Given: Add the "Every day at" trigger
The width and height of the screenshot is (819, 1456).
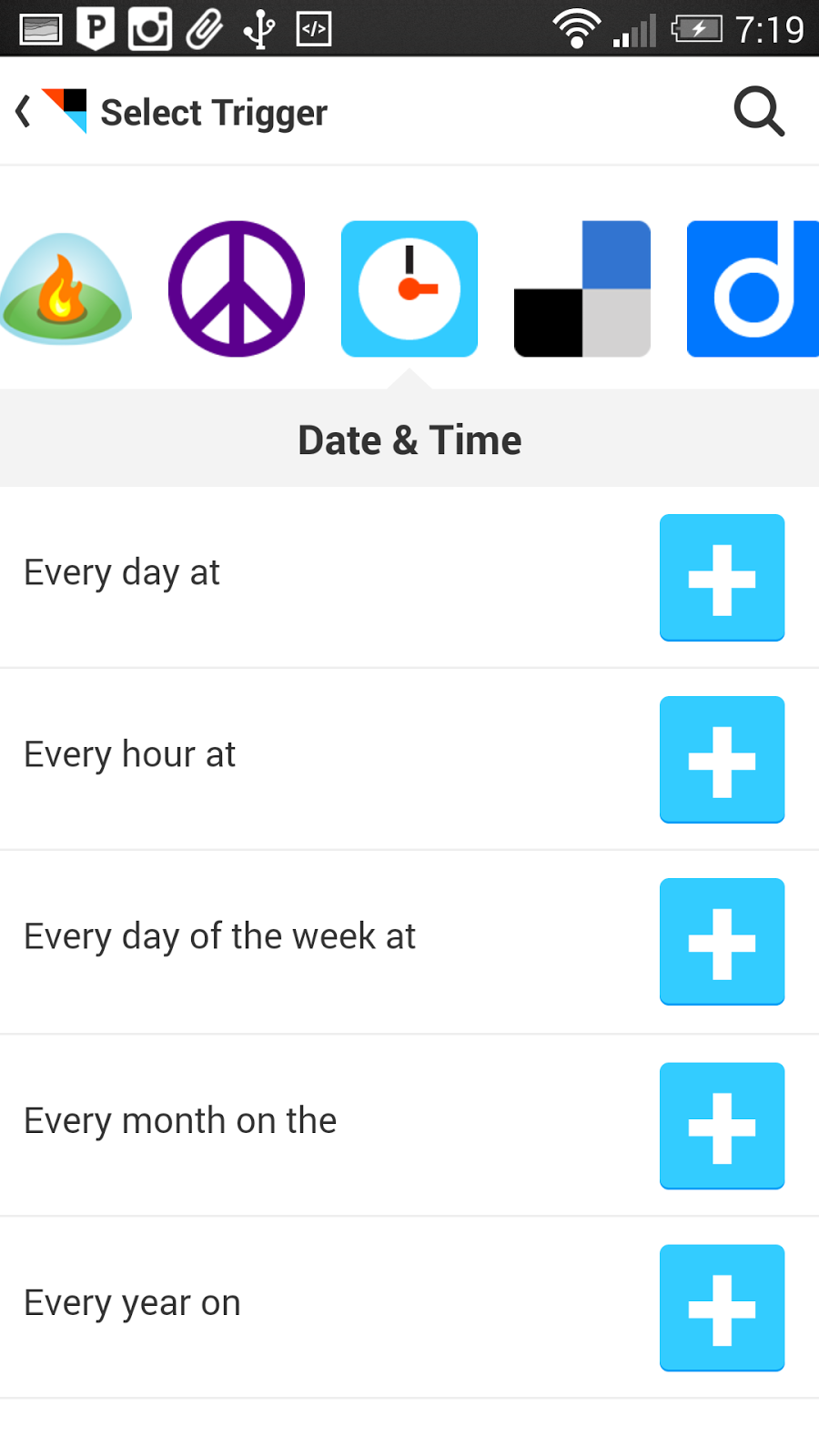Looking at the screenshot, I should 722,578.
